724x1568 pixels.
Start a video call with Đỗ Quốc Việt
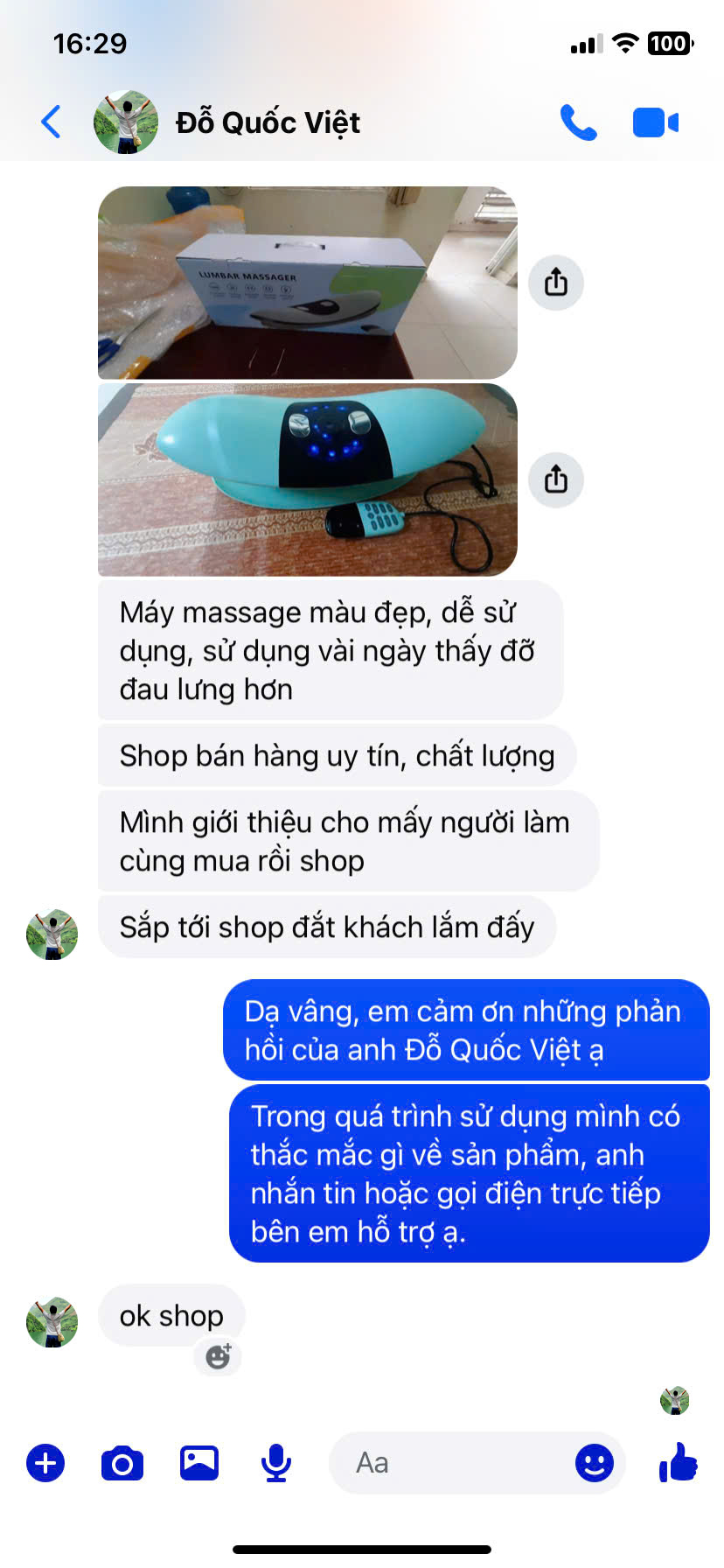click(x=656, y=122)
